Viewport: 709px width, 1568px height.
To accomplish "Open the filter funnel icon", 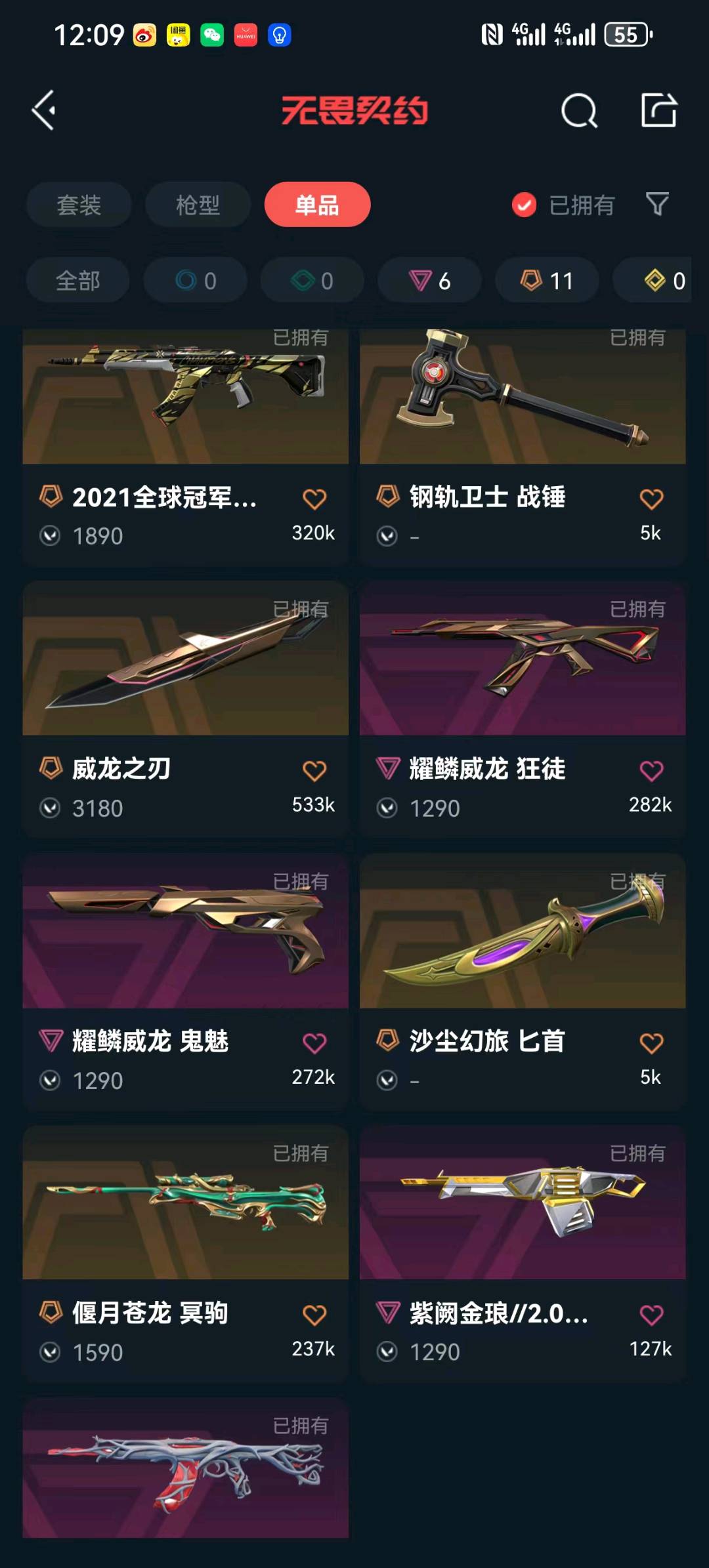I will pos(657,205).
